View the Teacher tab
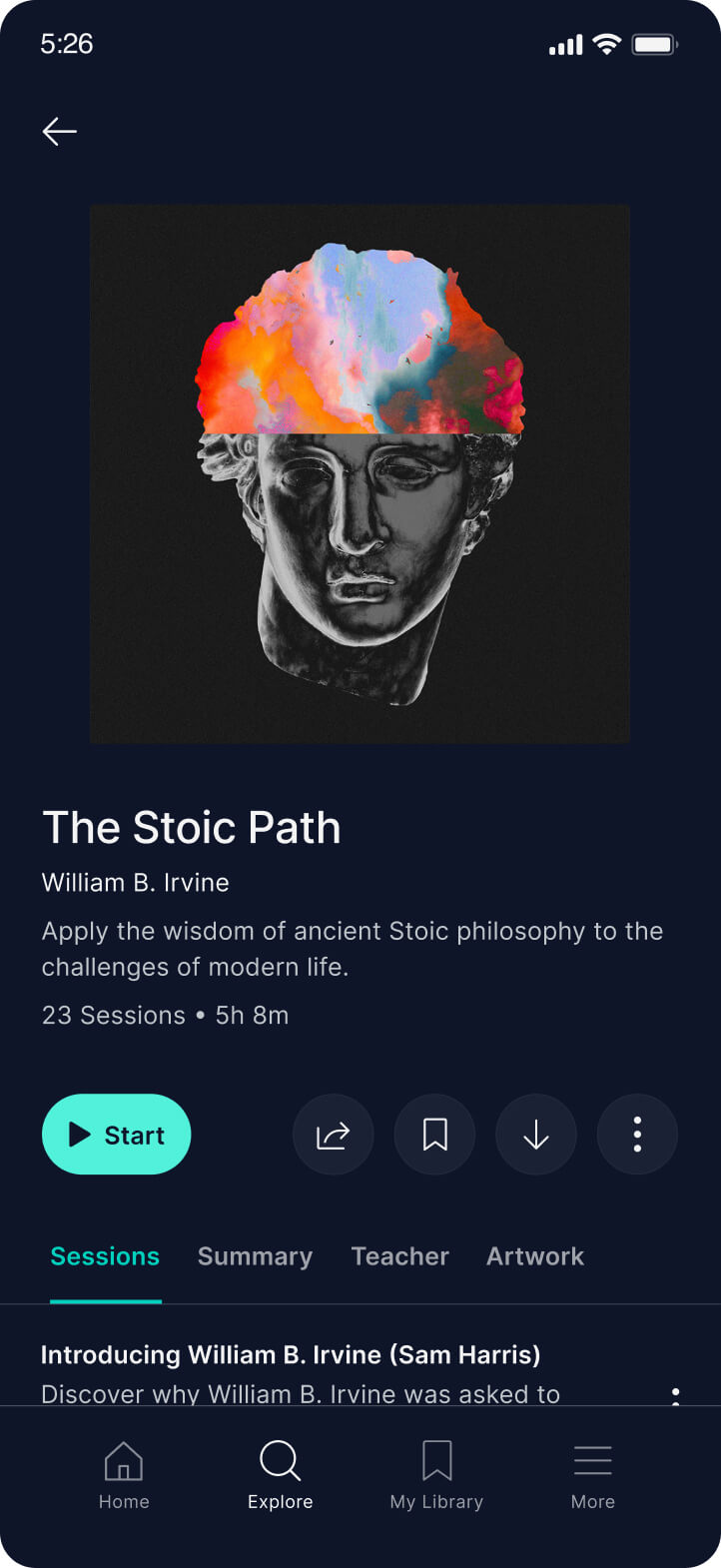Viewport: 721px width, 1568px height. pos(399,1256)
